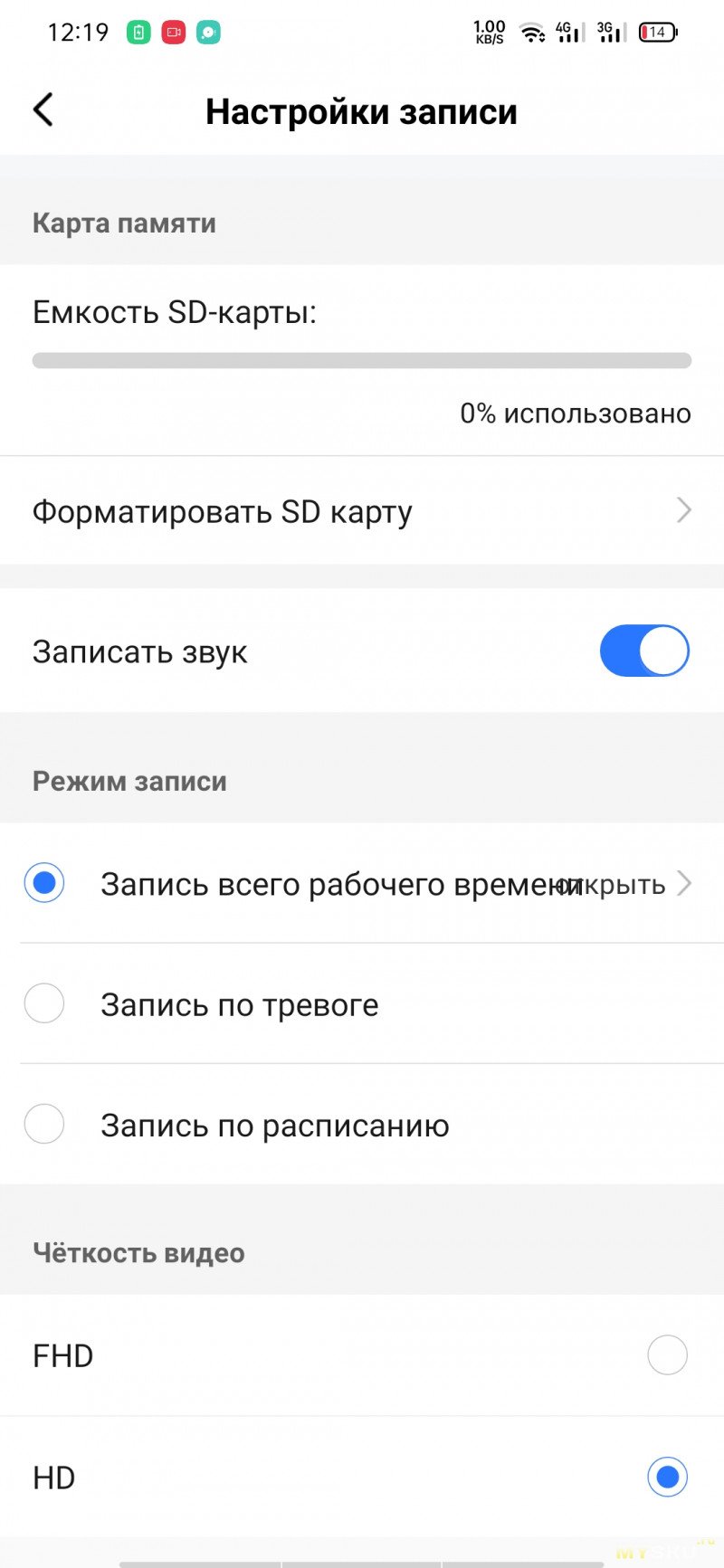Select HD video clarity

coord(667,1477)
